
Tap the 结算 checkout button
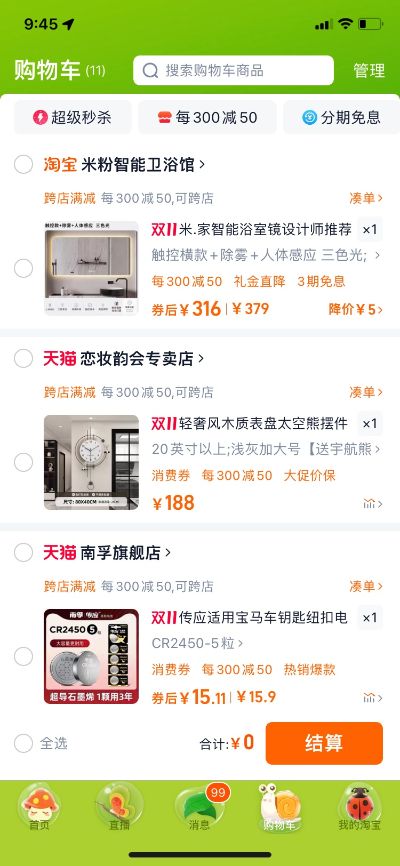[x=324, y=743]
